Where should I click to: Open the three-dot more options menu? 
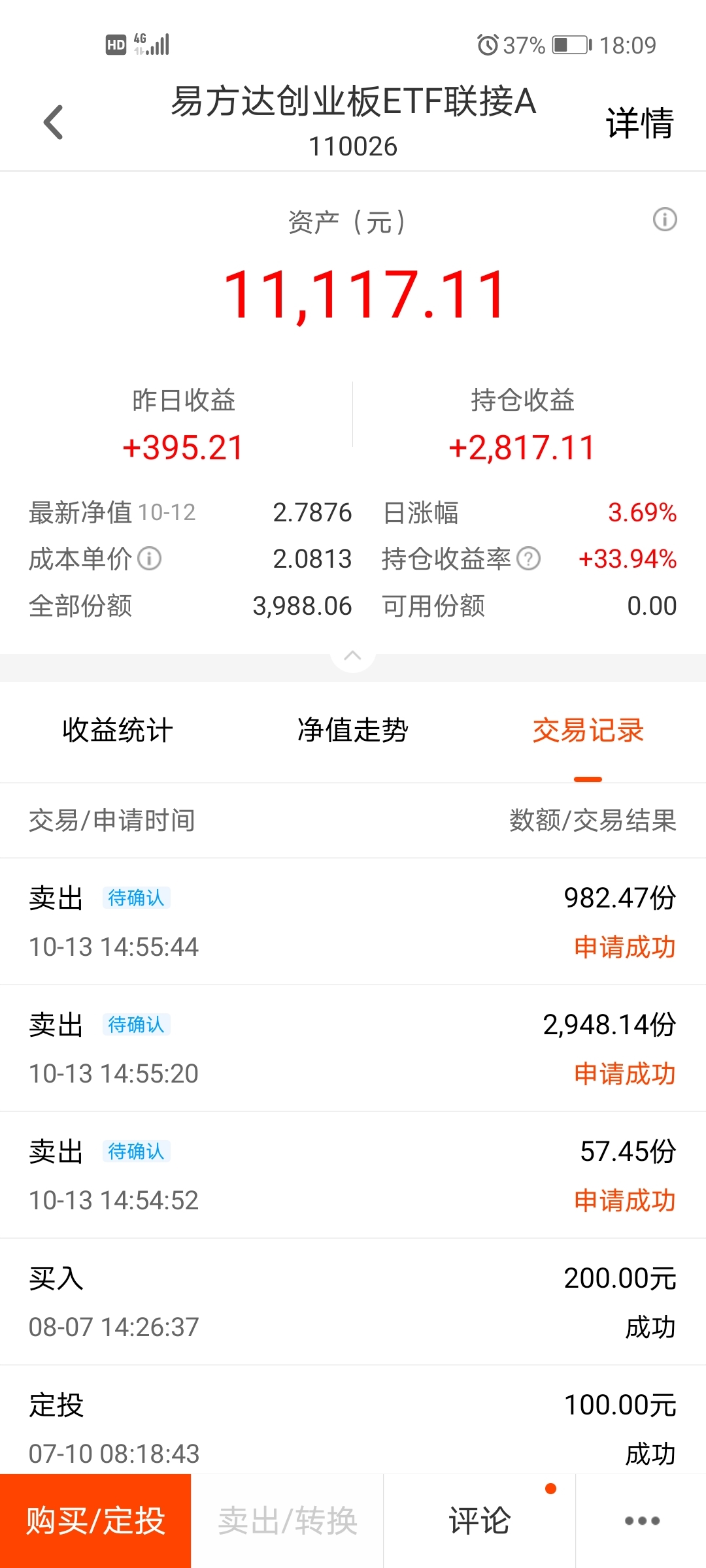642,1521
